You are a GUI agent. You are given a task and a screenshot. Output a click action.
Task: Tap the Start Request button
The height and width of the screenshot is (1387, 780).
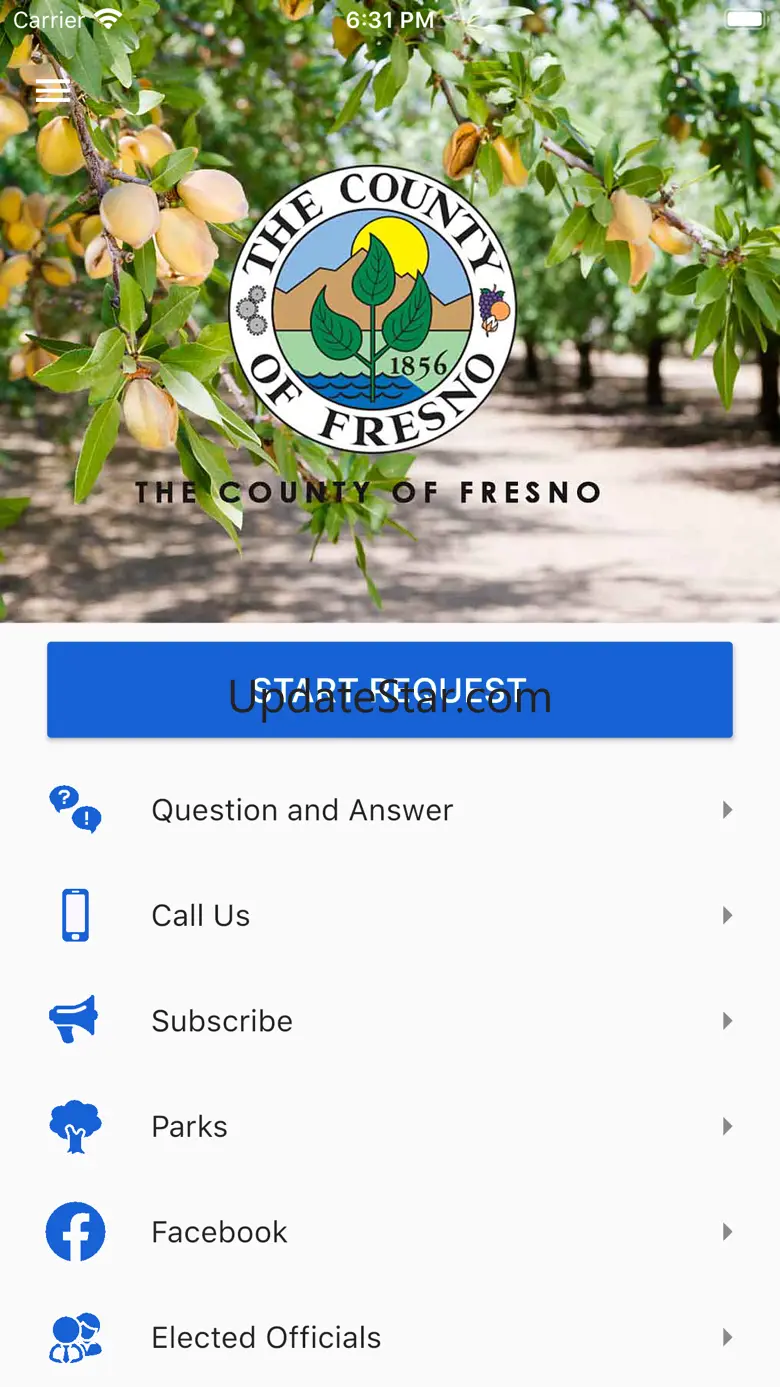click(x=390, y=690)
